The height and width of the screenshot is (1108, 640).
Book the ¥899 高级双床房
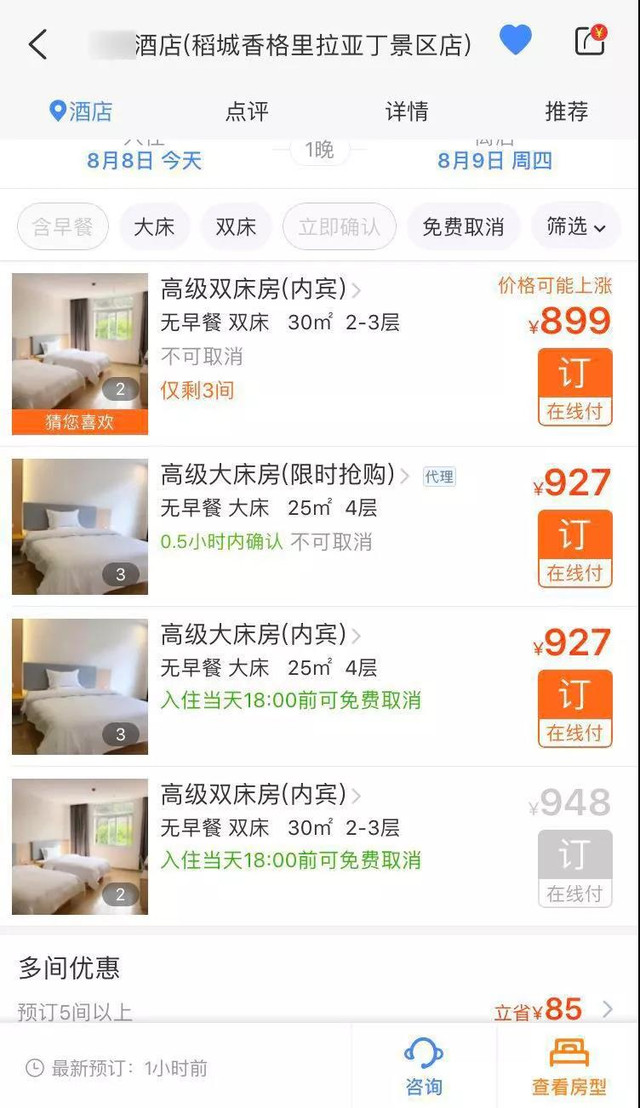574,386
